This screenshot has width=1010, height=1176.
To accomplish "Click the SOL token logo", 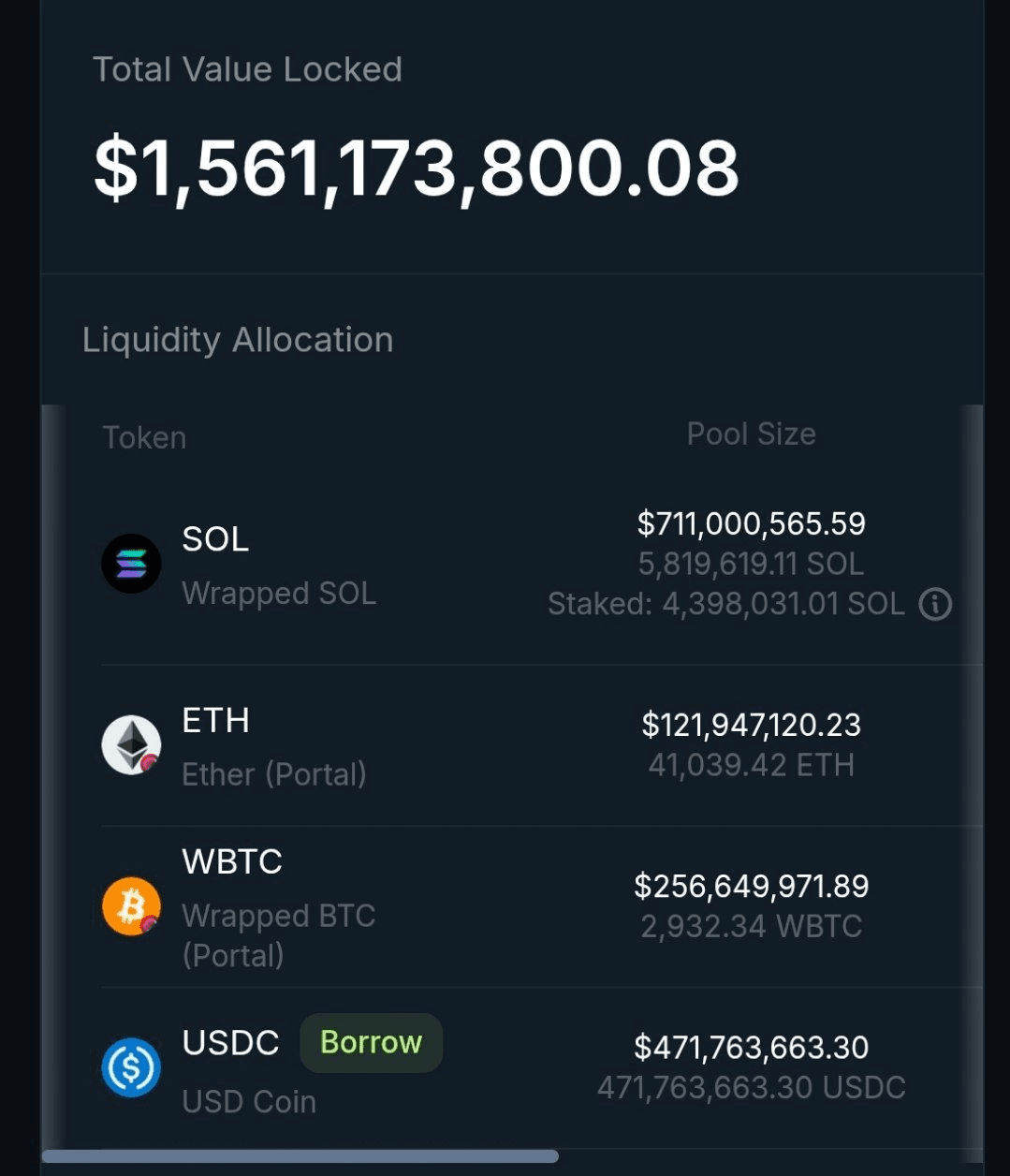I will [x=132, y=564].
